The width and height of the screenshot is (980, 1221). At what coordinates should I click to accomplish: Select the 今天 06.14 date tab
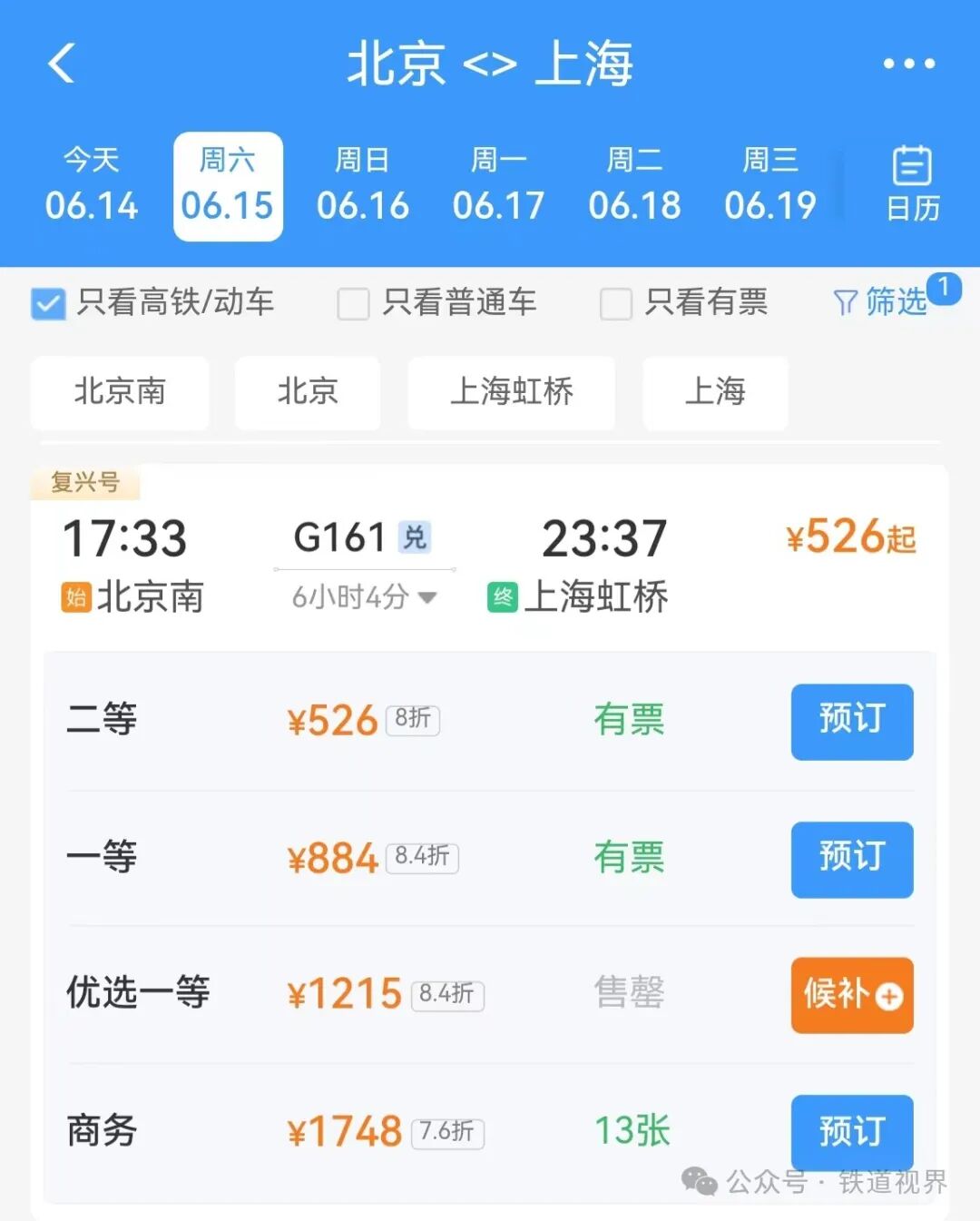tap(92, 186)
